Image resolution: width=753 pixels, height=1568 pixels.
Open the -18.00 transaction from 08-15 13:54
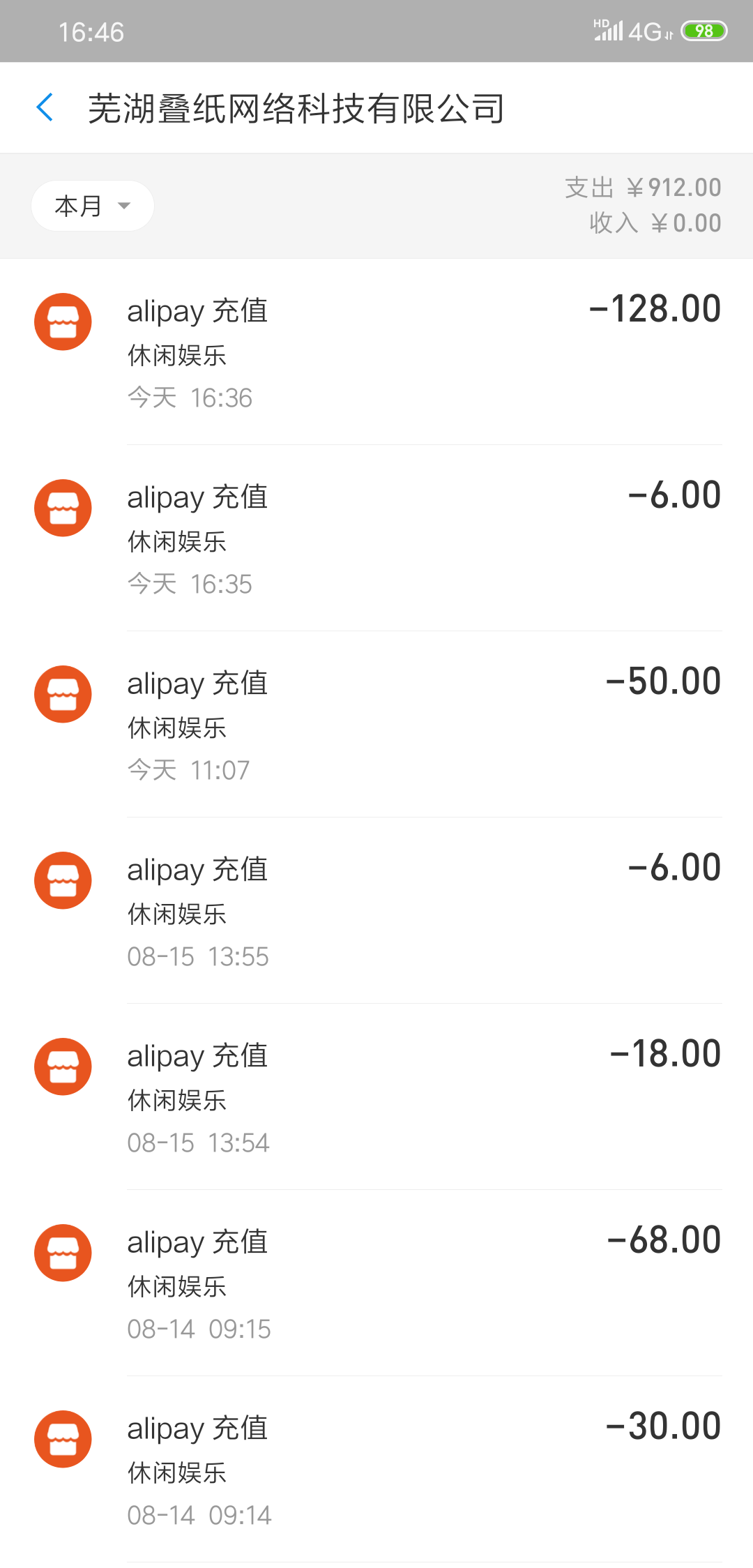[x=376, y=1097]
